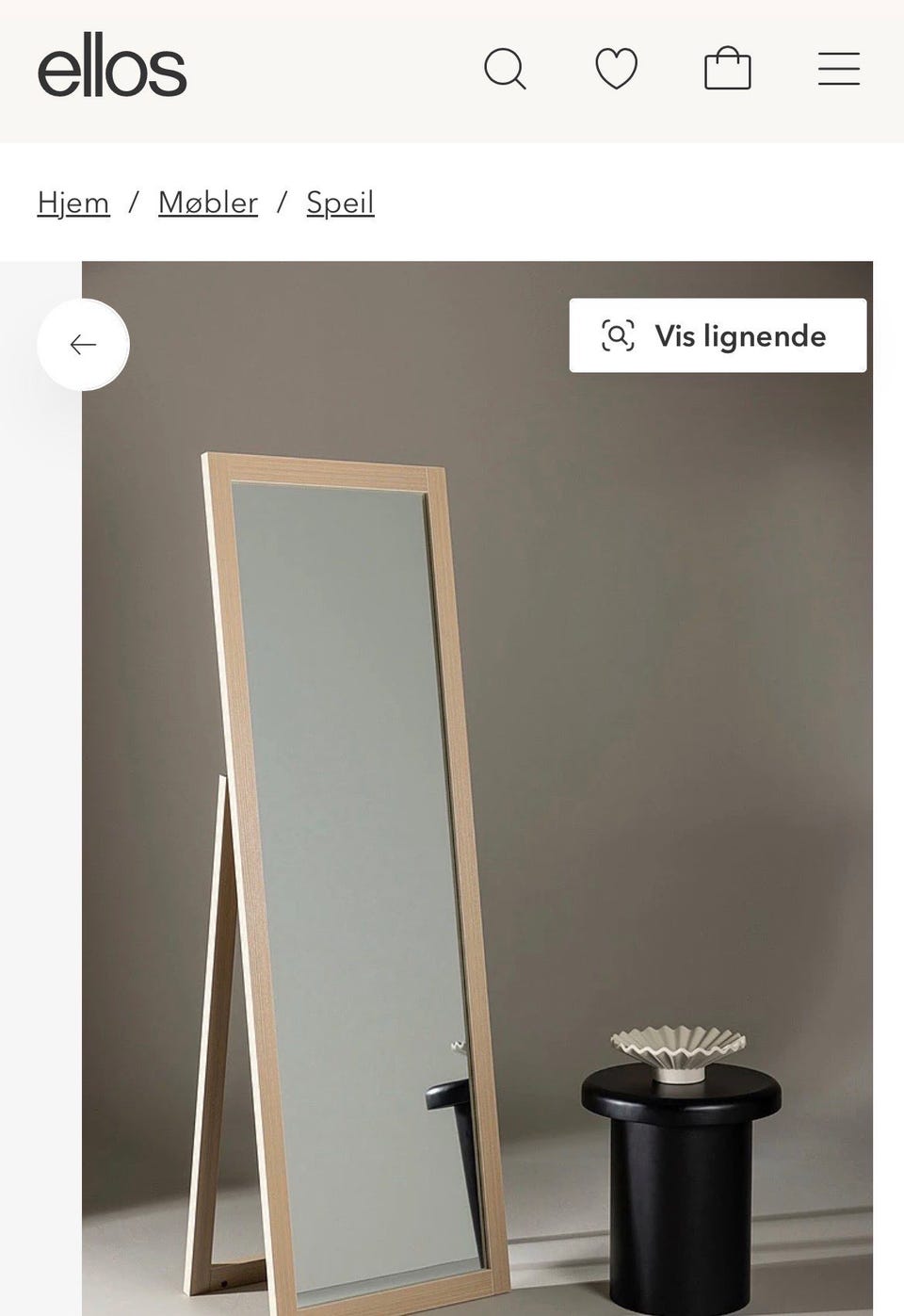Open the 'Møbler' breadcrumb link

[208, 203]
